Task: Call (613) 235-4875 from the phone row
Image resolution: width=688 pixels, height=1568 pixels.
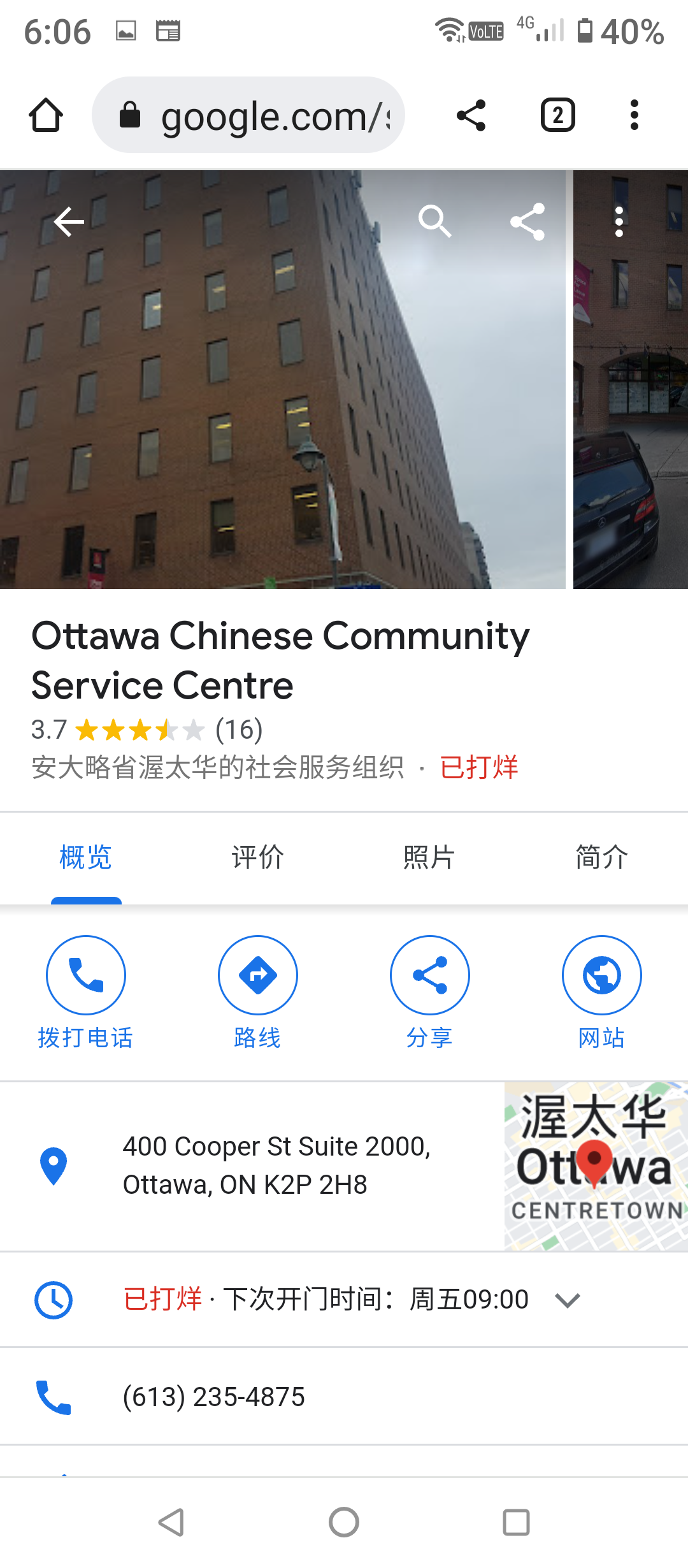Action: tap(214, 1397)
